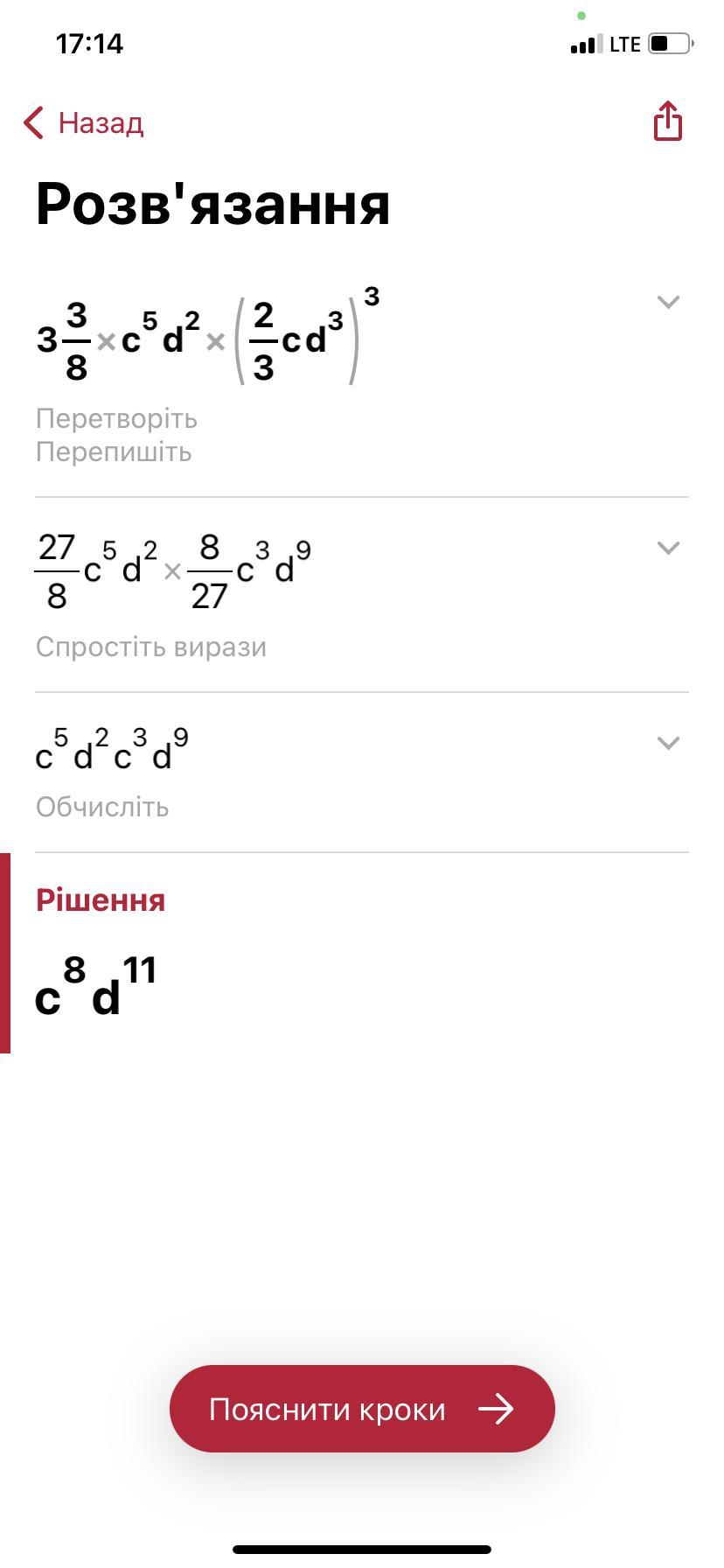Open Пояснити кроки explanation
Image resolution: width=724 pixels, height=1568 pixels.
(362, 1409)
